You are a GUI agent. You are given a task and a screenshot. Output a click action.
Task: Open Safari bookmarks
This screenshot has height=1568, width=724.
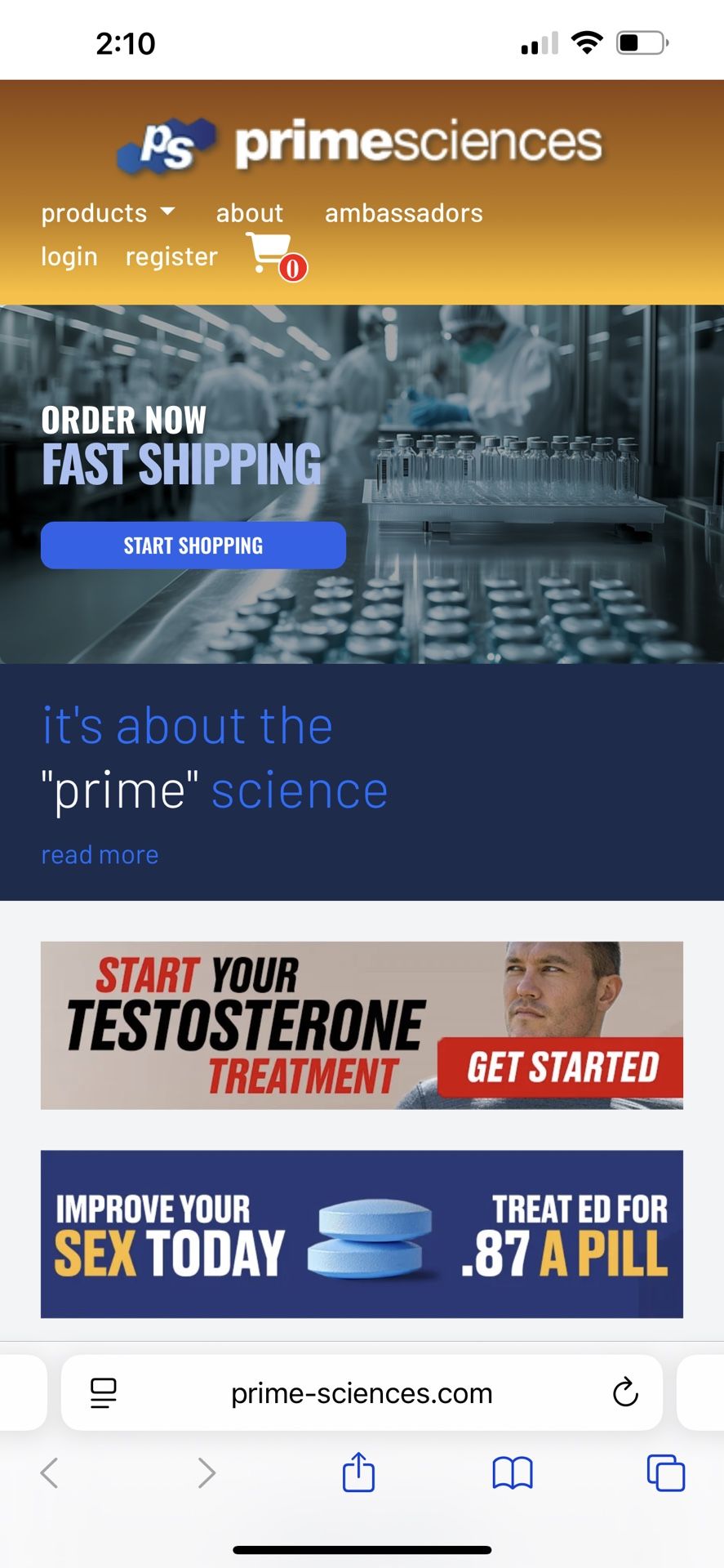(x=513, y=1473)
